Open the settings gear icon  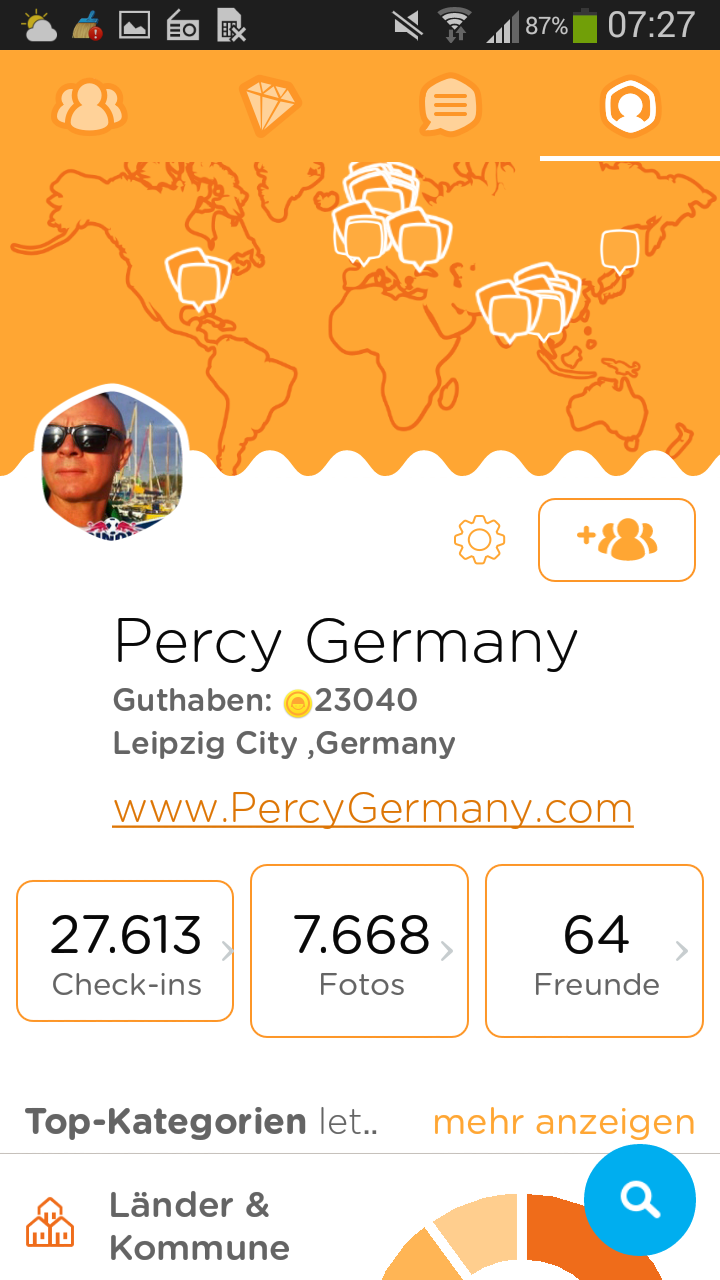click(x=479, y=540)
